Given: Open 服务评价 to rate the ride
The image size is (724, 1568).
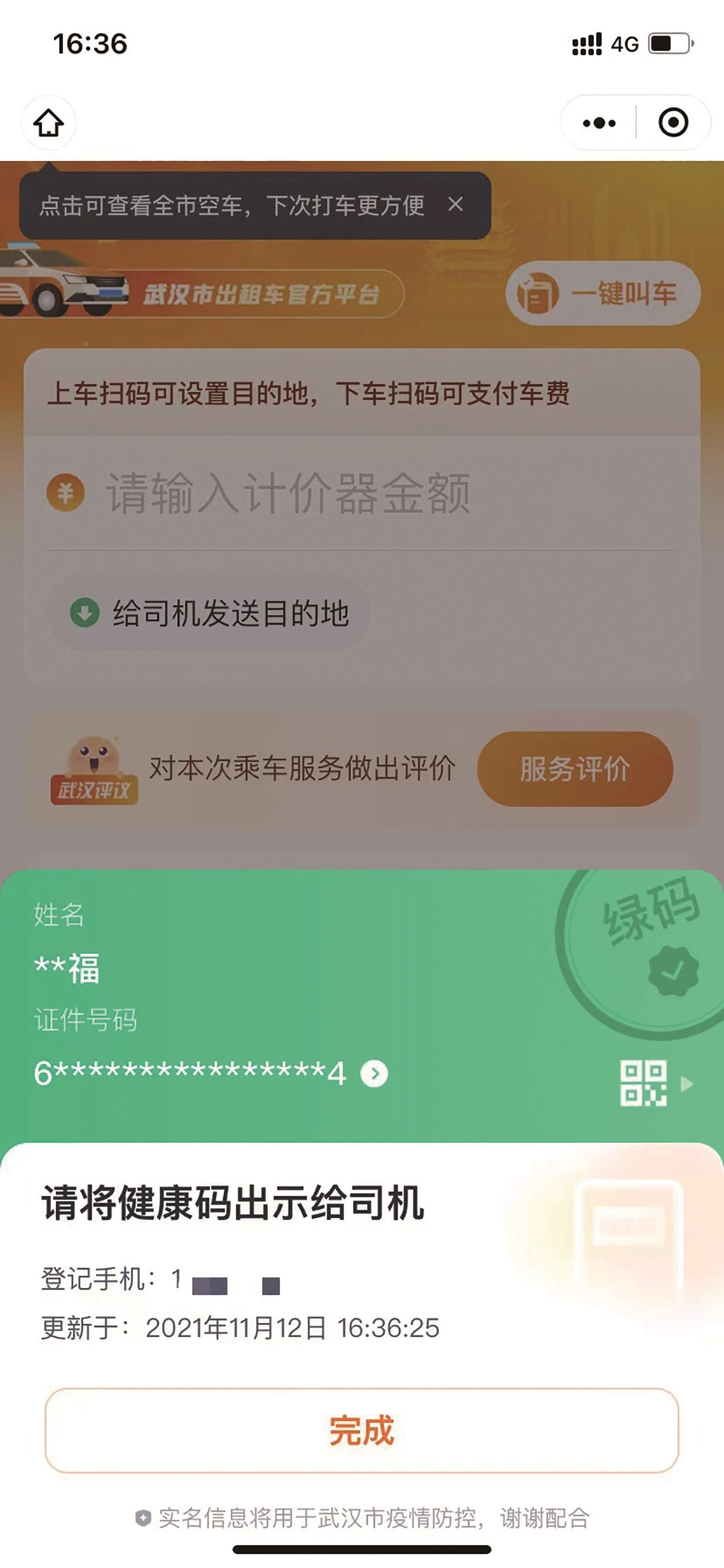Looking at the screenshot, I should (574, 769).
